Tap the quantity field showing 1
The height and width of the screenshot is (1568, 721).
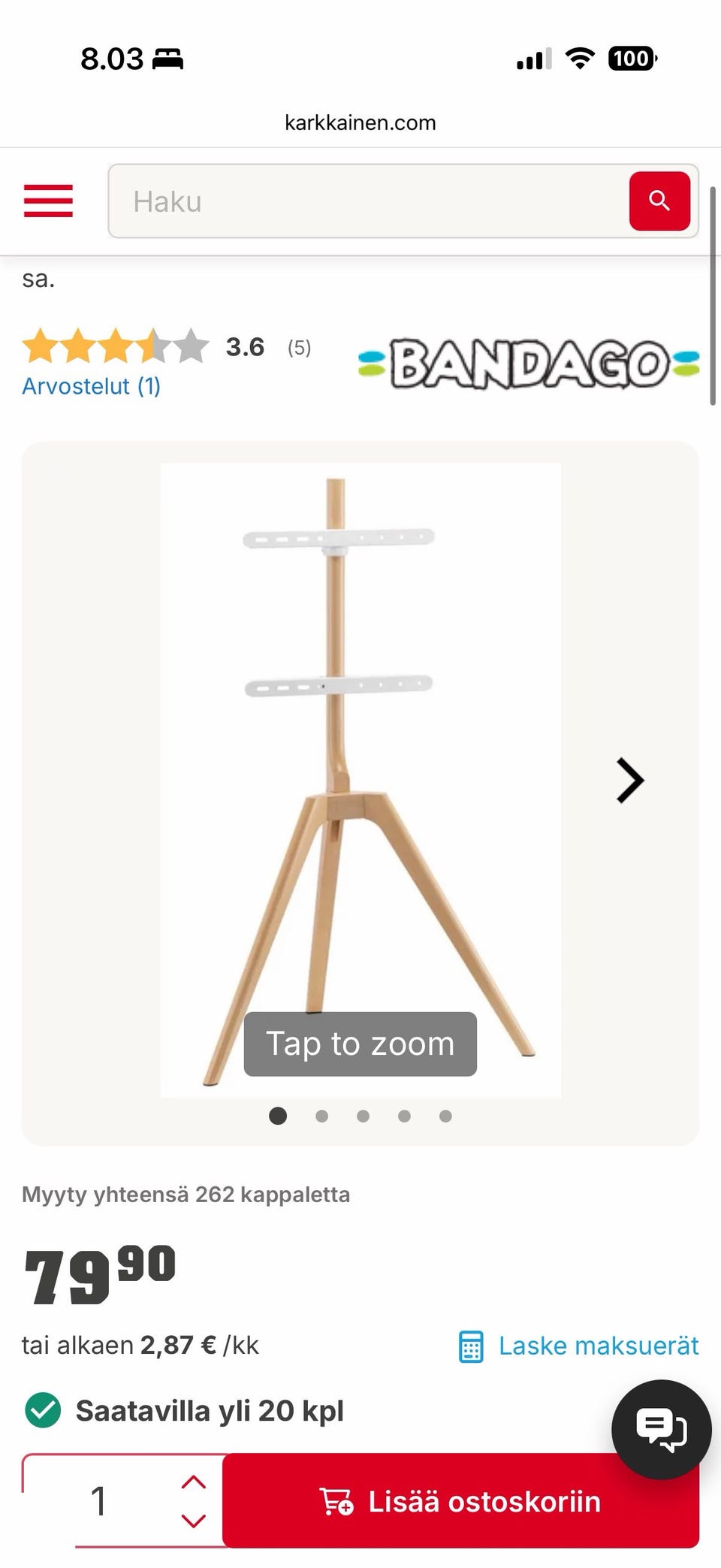tap(98, 1501)
